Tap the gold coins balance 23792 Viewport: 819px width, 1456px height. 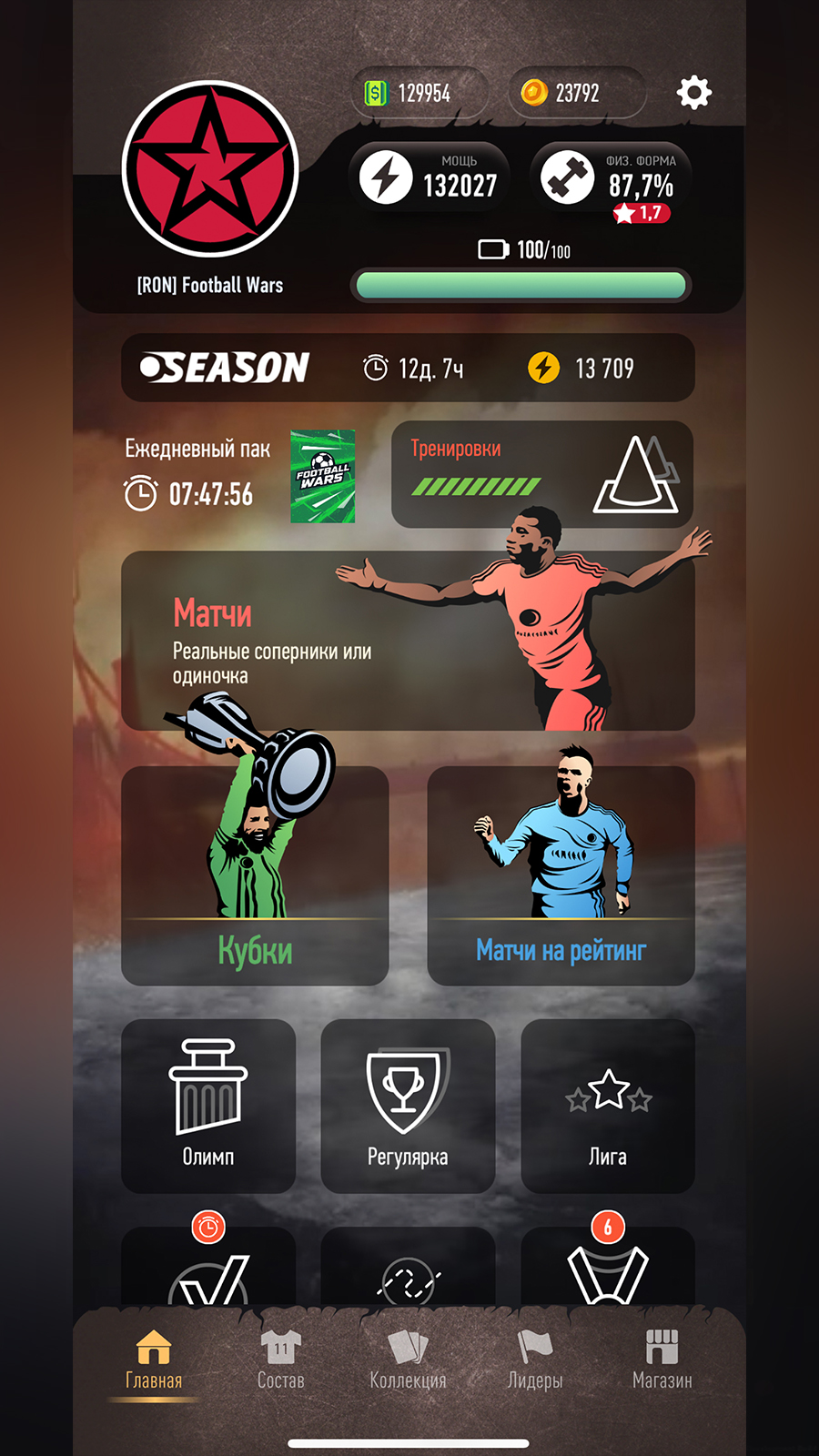coord(577,93)
